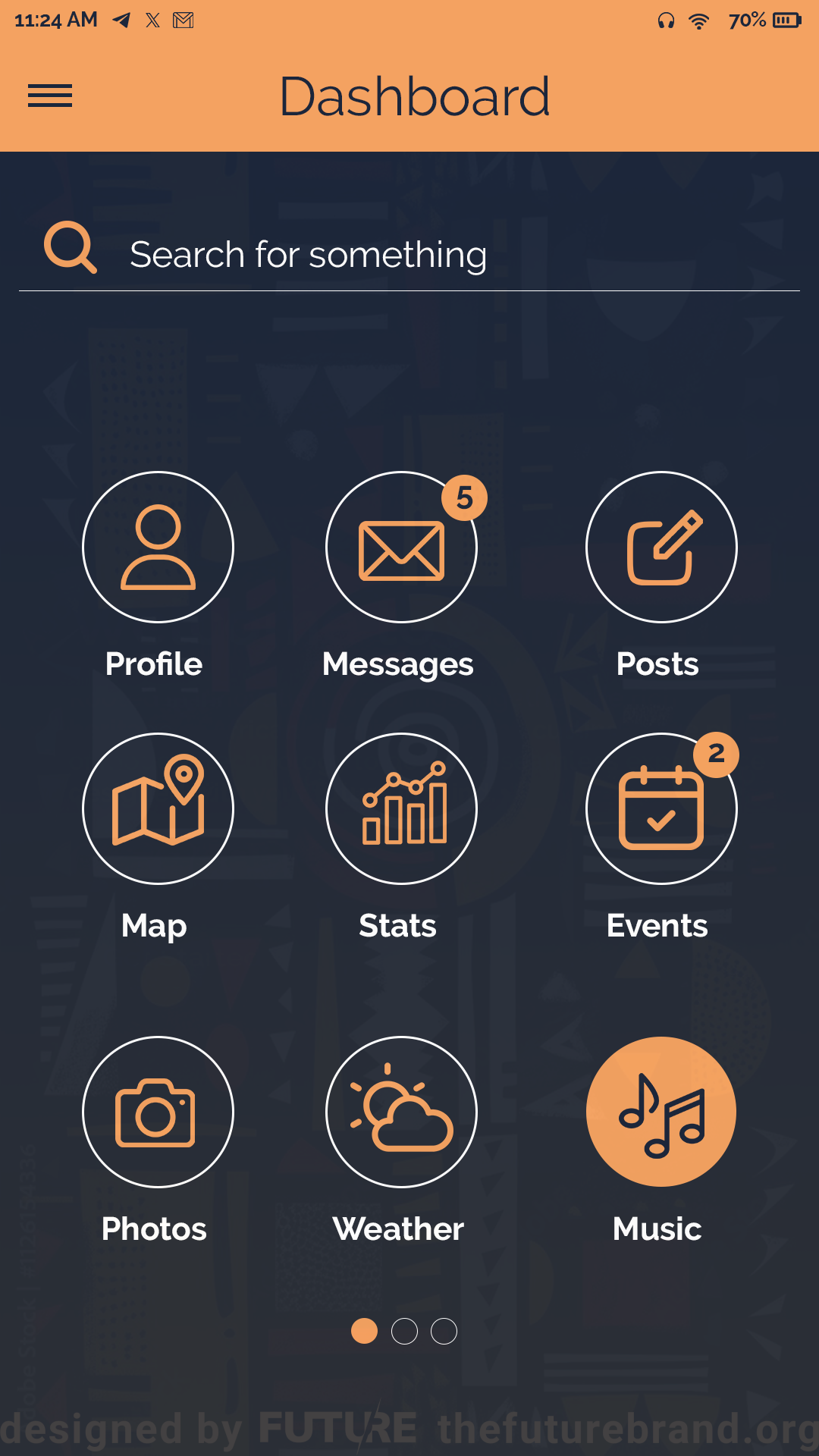Go to Posts

click(661, 548)
